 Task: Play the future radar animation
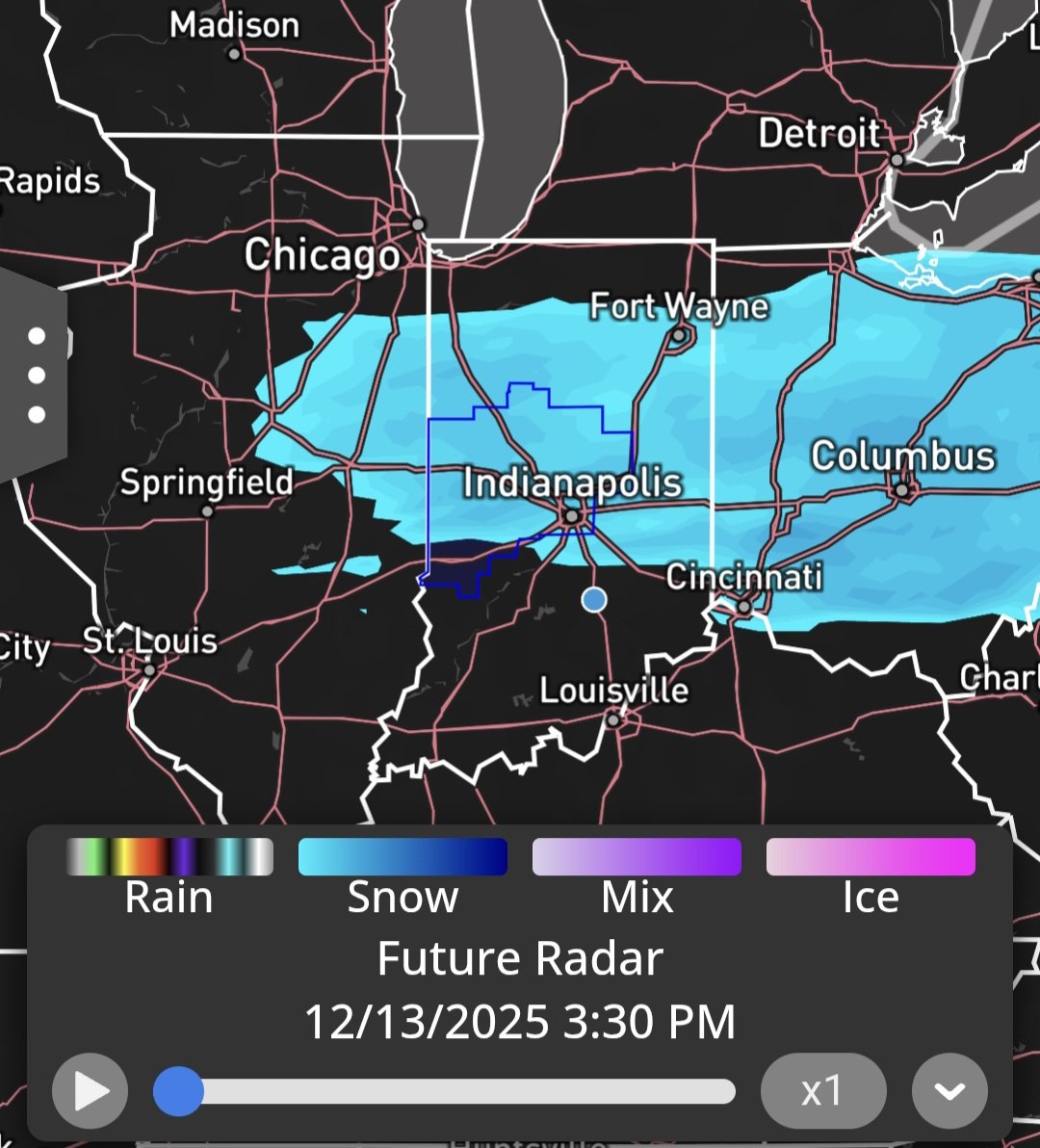[x=91, y=1091]
